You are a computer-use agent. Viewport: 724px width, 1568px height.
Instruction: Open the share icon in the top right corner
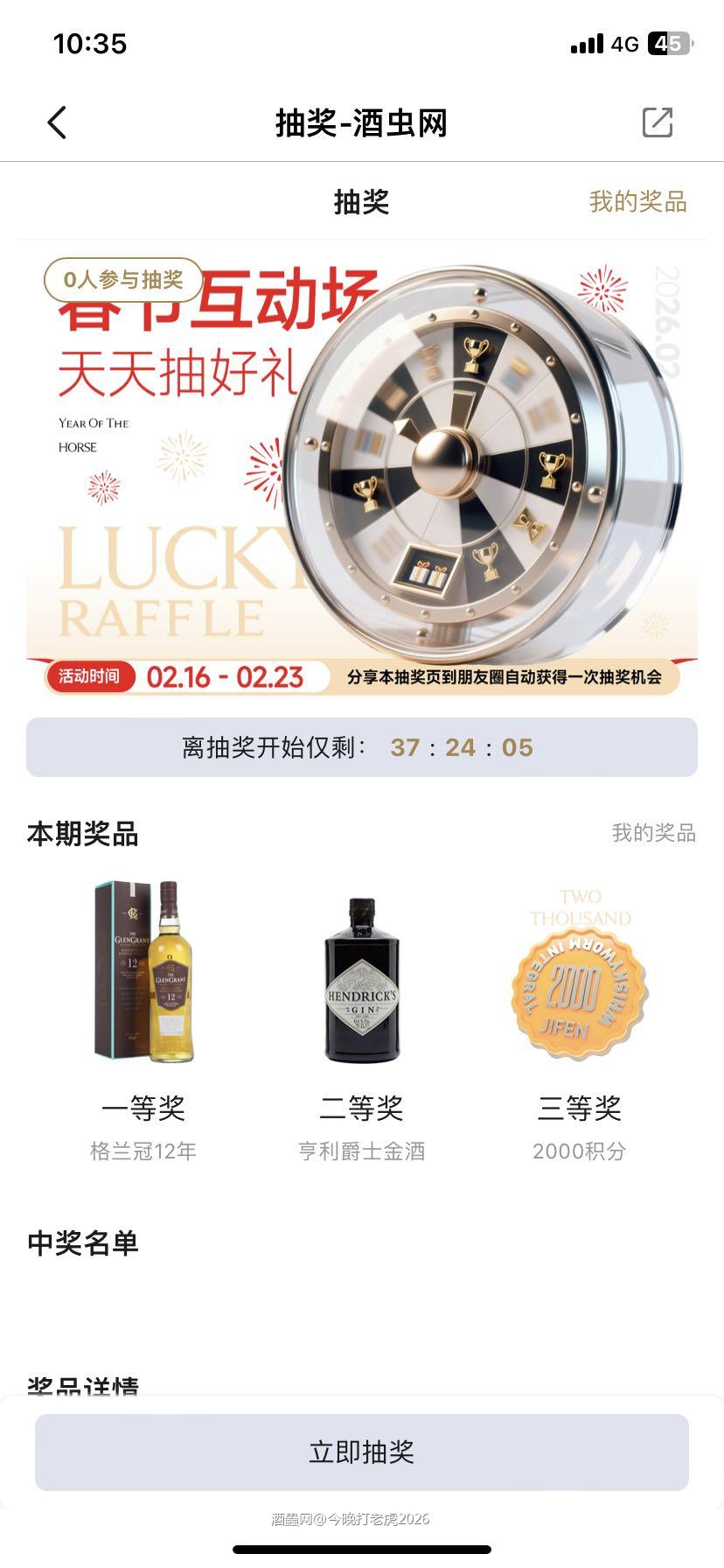pyautogui.click(x=658, y=123)
